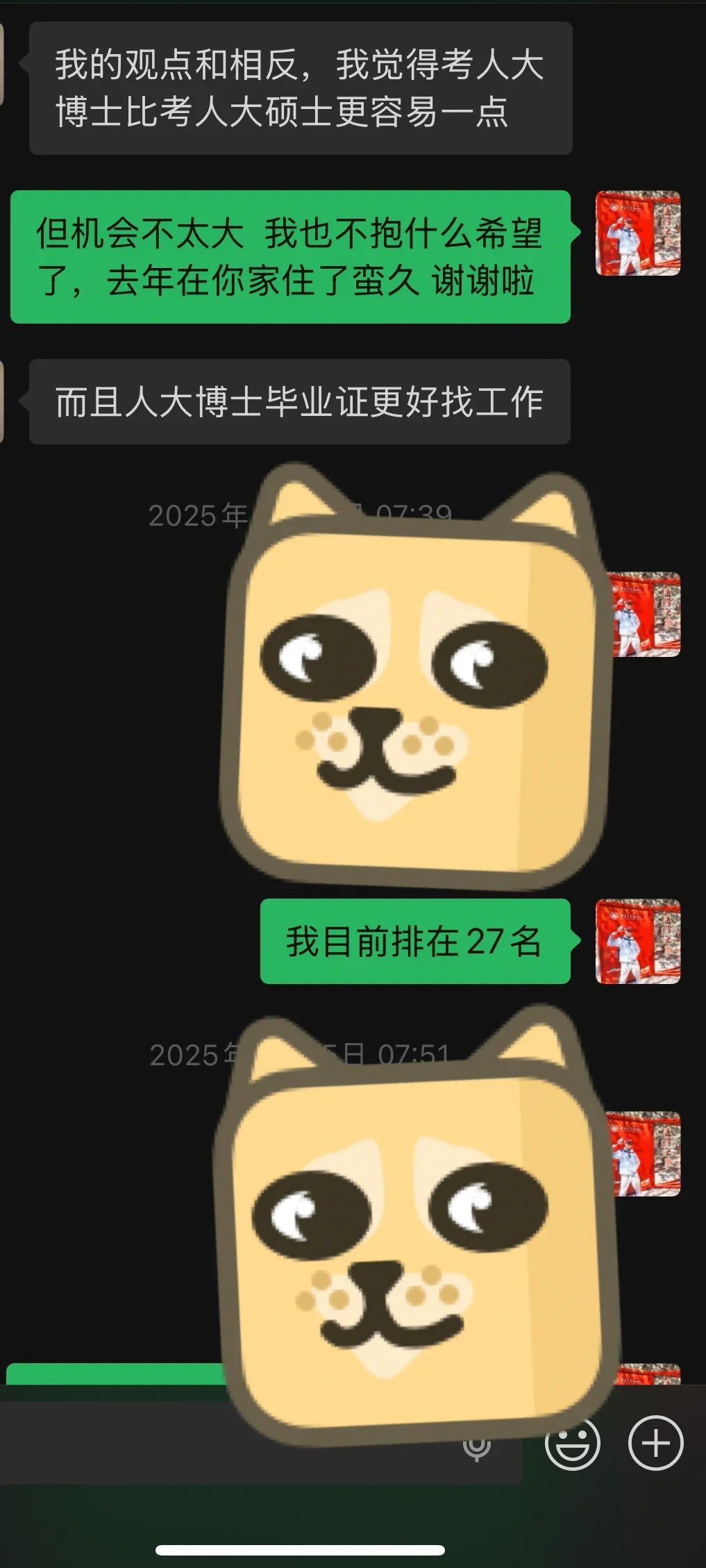706x1568 pixels.
Task: Tap the microphone voice input icon
Action: point(477,1446)
